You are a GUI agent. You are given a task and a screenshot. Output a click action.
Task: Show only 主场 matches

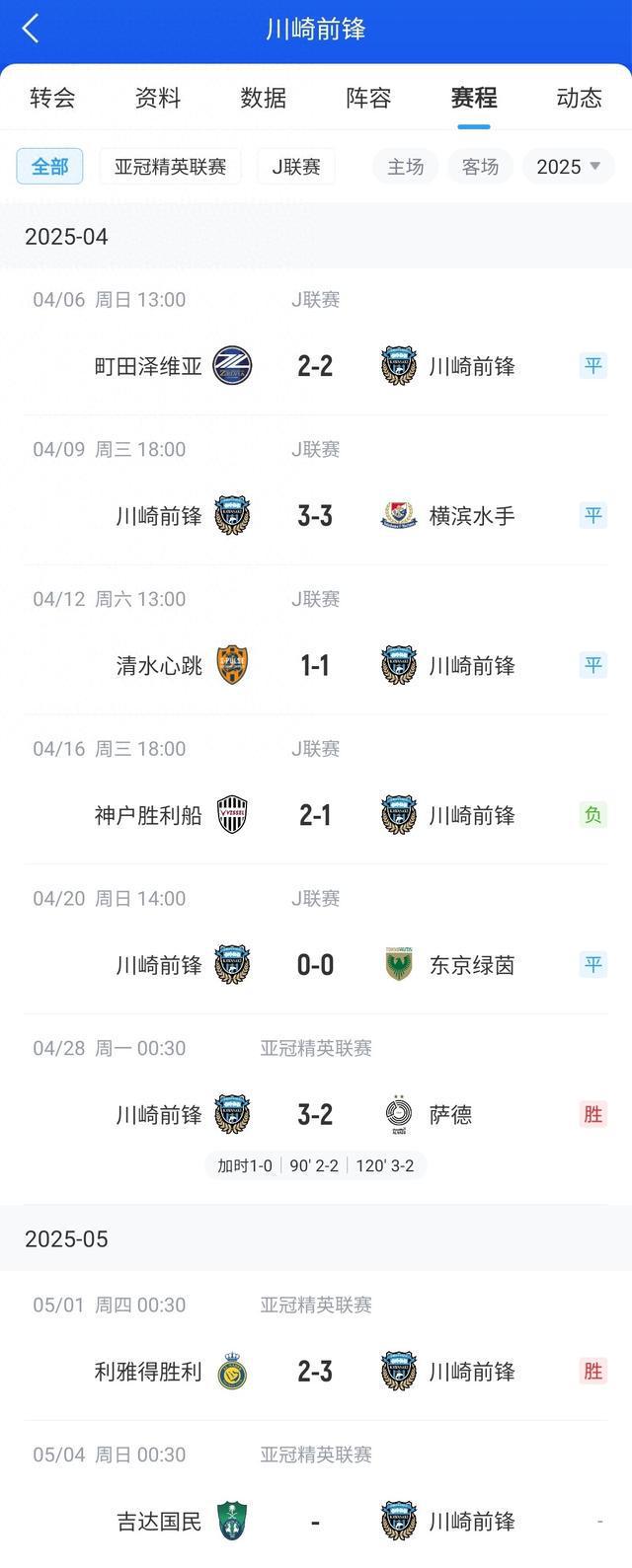click(405, 167)
